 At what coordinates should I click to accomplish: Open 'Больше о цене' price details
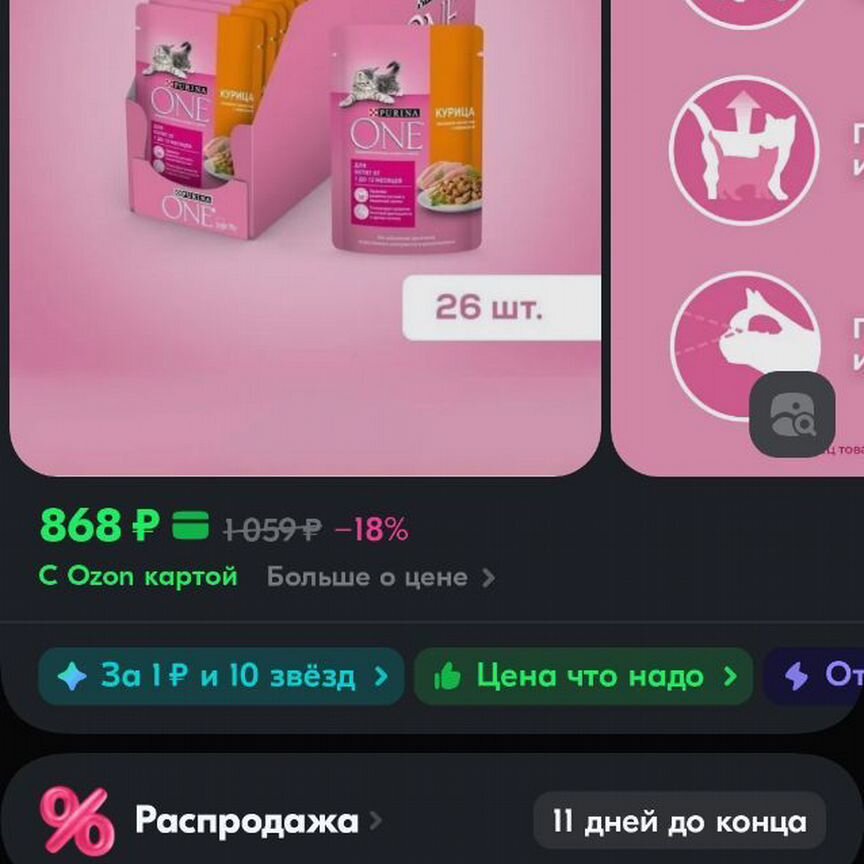coord(380,577)
